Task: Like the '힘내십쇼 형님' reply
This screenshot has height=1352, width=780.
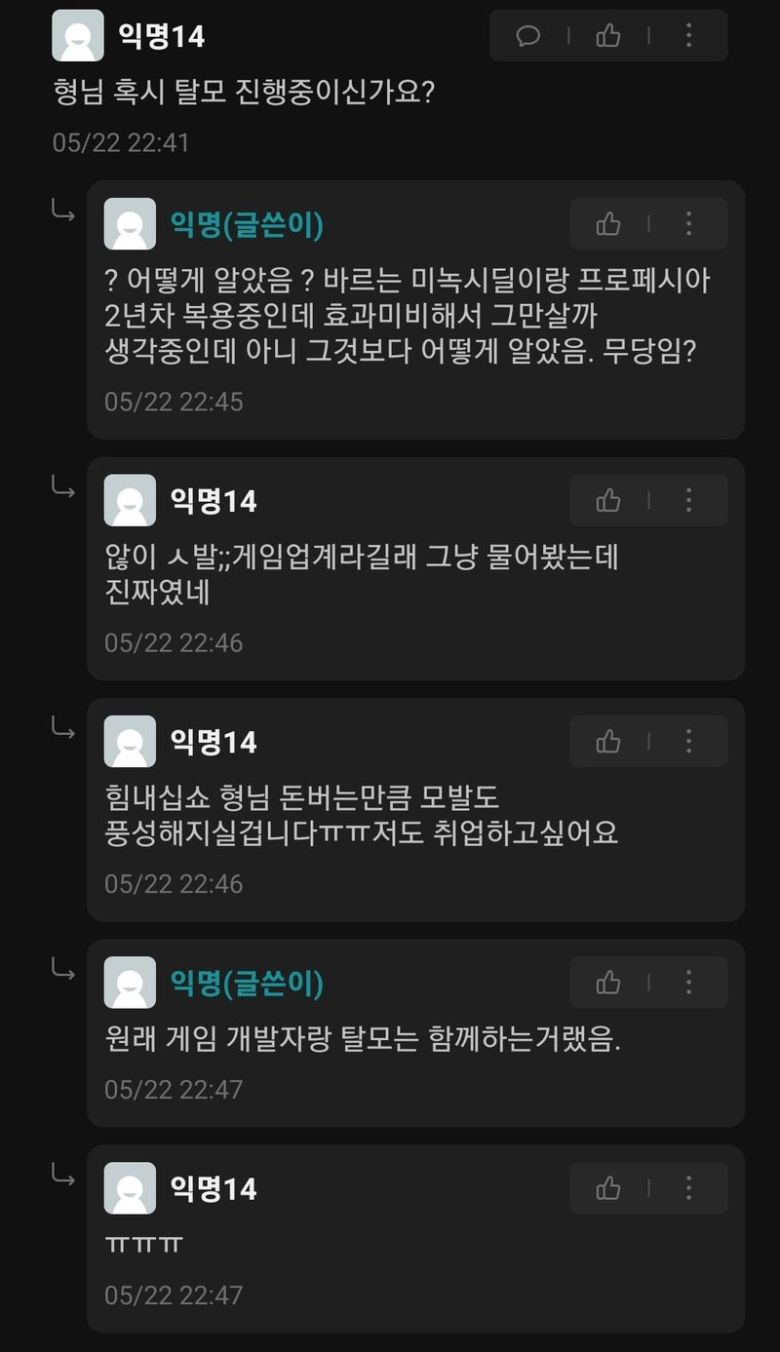Action: [x=608, y=741]
